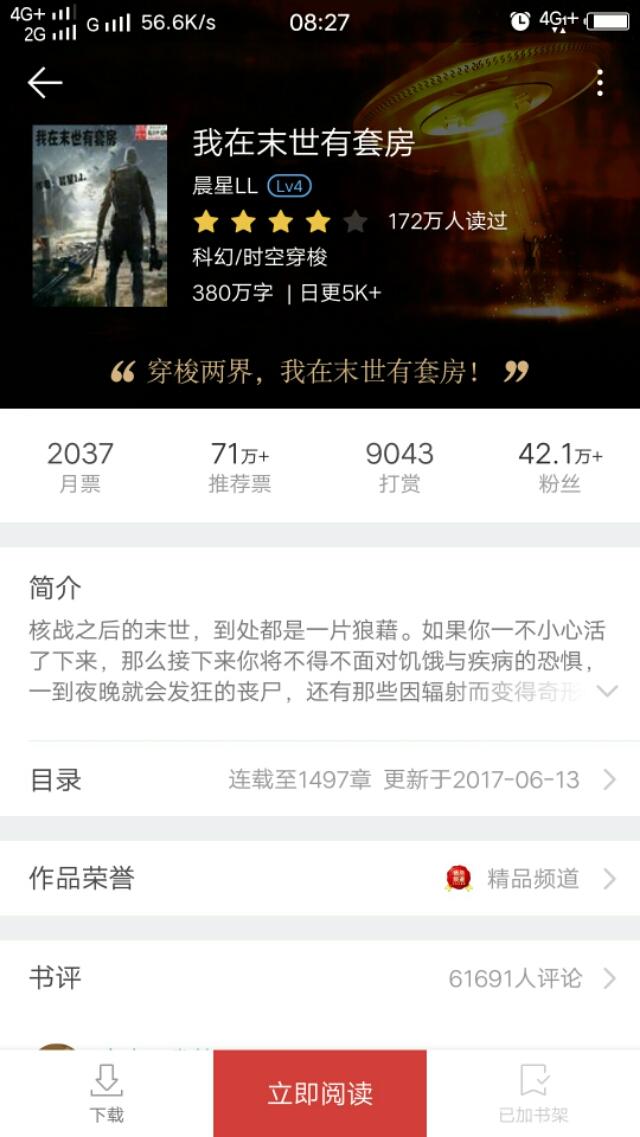Image resolution: width=640 pixels, height=1137 pixels.
Task: Expand the 简介 synopsis text
Action: point(607,691)
